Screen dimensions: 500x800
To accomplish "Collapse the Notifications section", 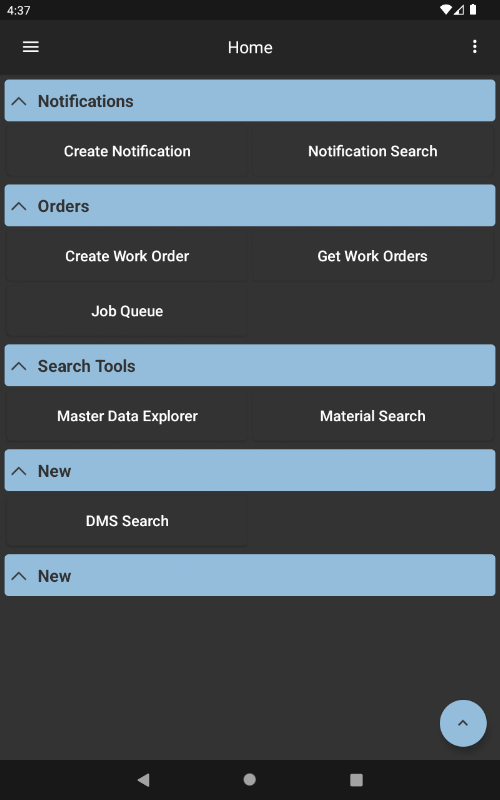I will (x=250, y=101).
